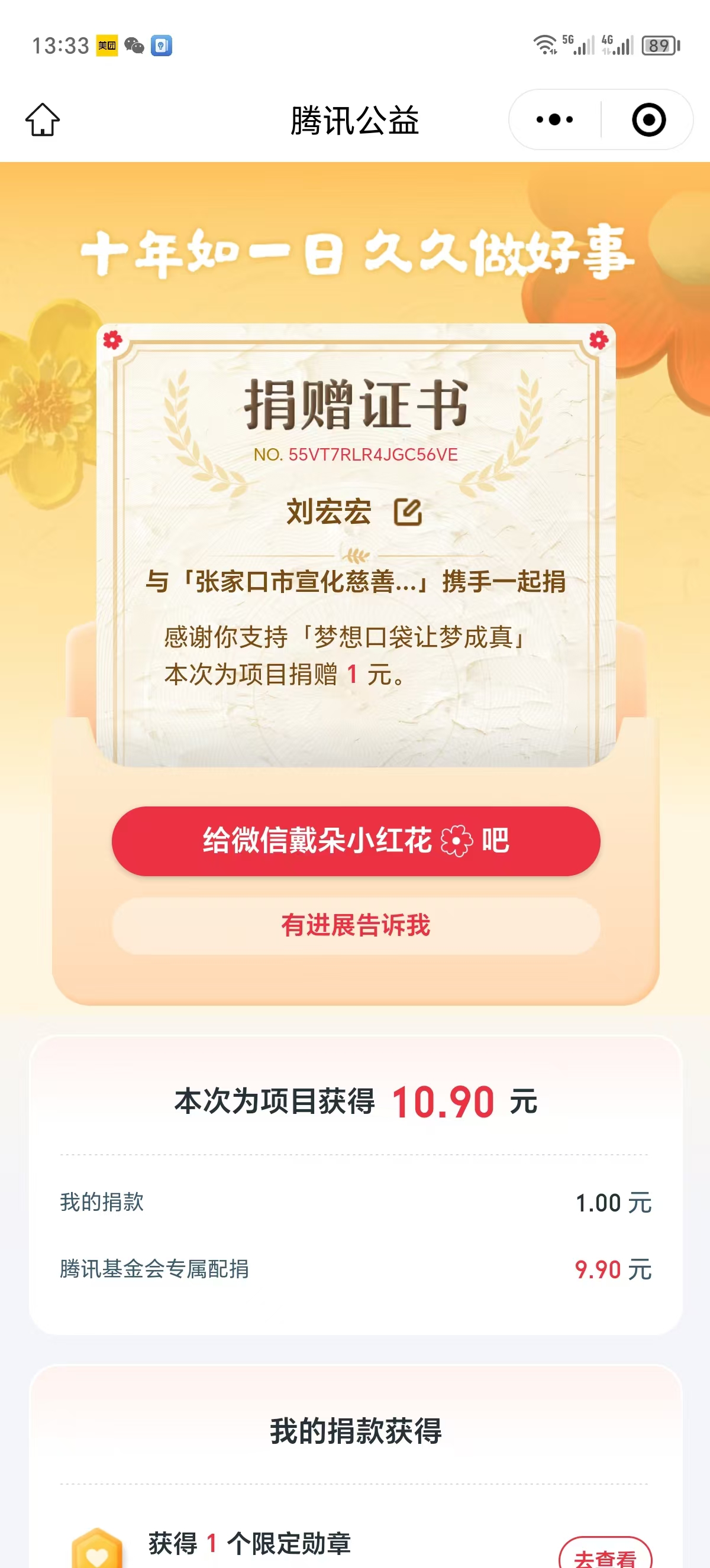710x1568 pixels.
Task: Edit the donor name 刘宏宏
Action: 408,512
